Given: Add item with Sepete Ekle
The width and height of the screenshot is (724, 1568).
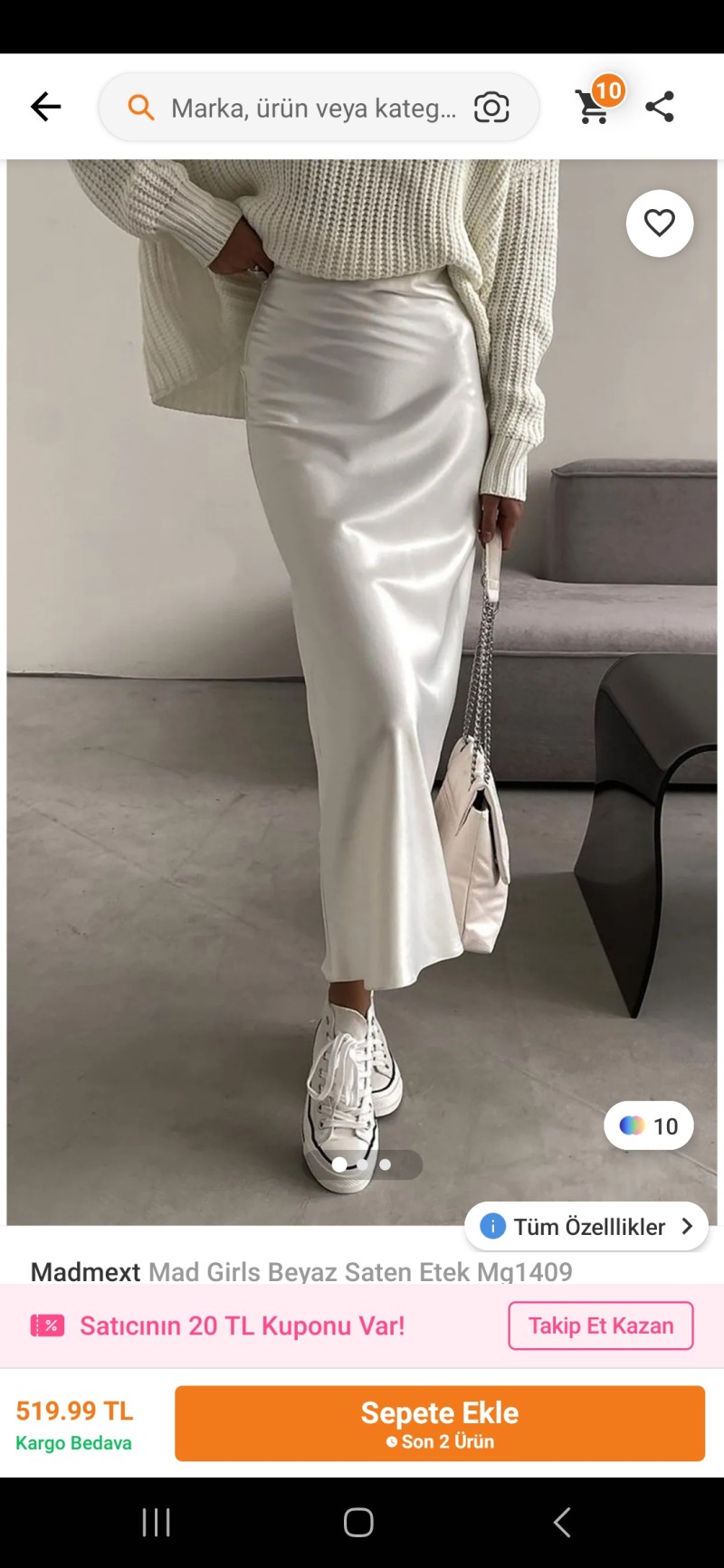Looking at the screenshot, I should point(439,1422).
